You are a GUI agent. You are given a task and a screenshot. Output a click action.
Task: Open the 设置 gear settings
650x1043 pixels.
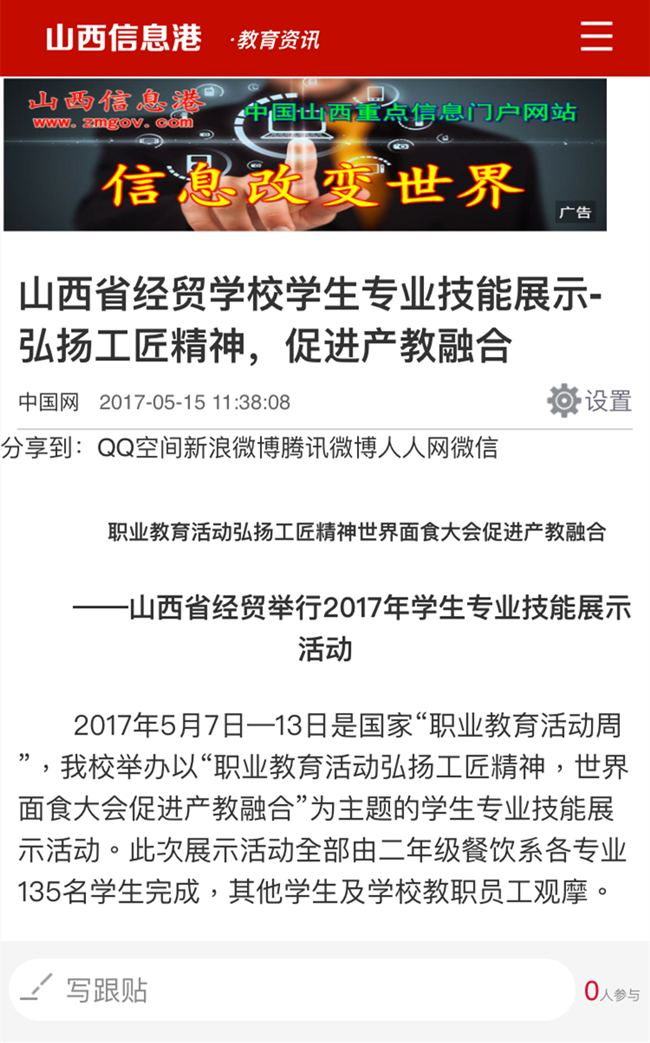point(590,401)
